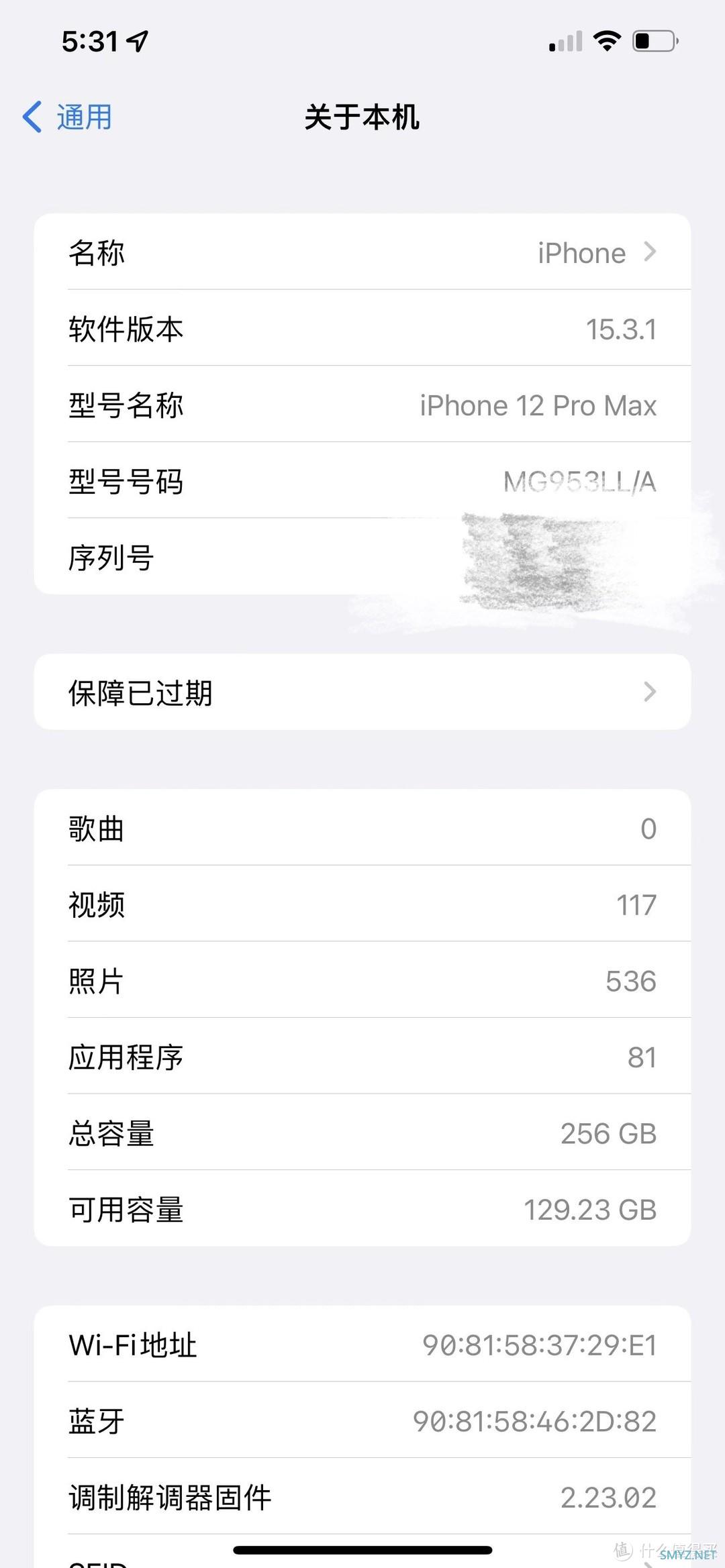Open the 保障已过期 coverage details

pos(362,692)
